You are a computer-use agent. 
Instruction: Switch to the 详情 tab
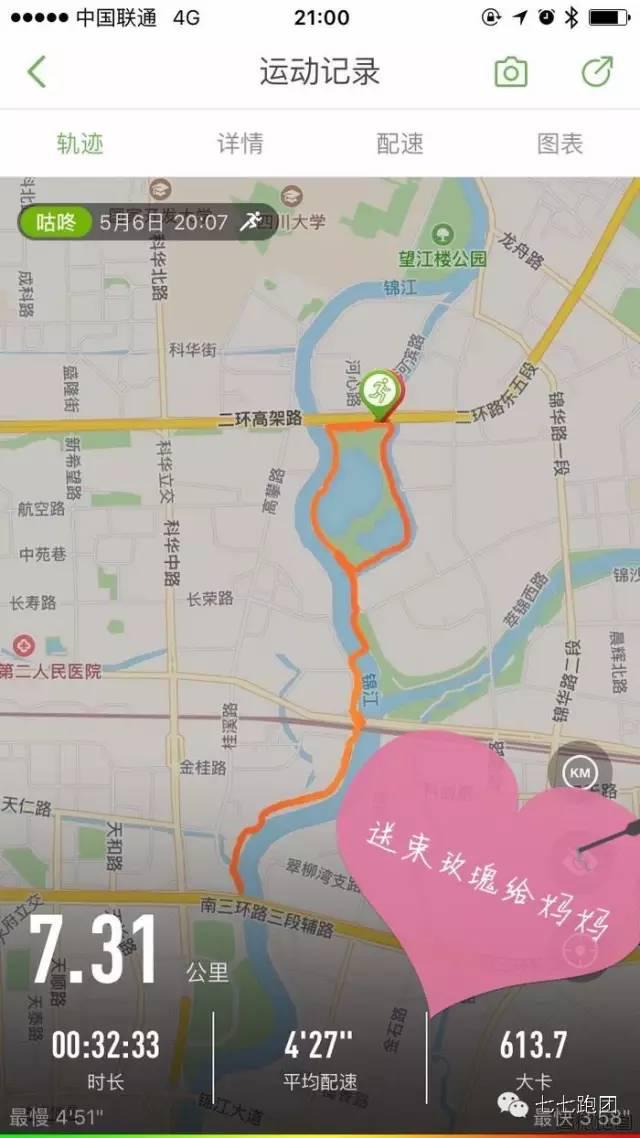click(x=240, y=144)
